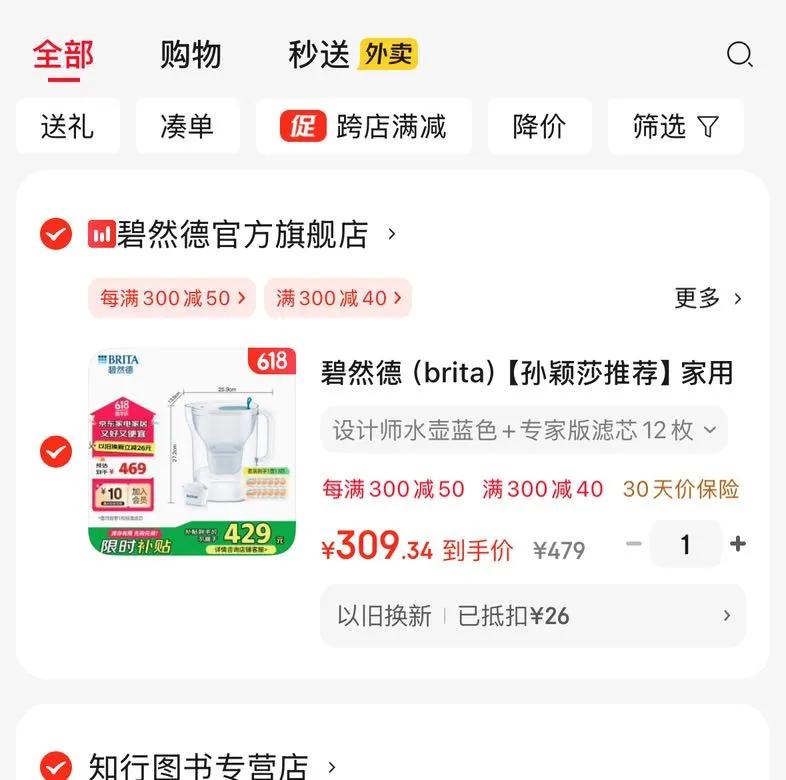Viewport: 786px width, 780px height.
Task: Open the 以旧换新 已抵扣¥26 row
Action: tap(533, 616)
